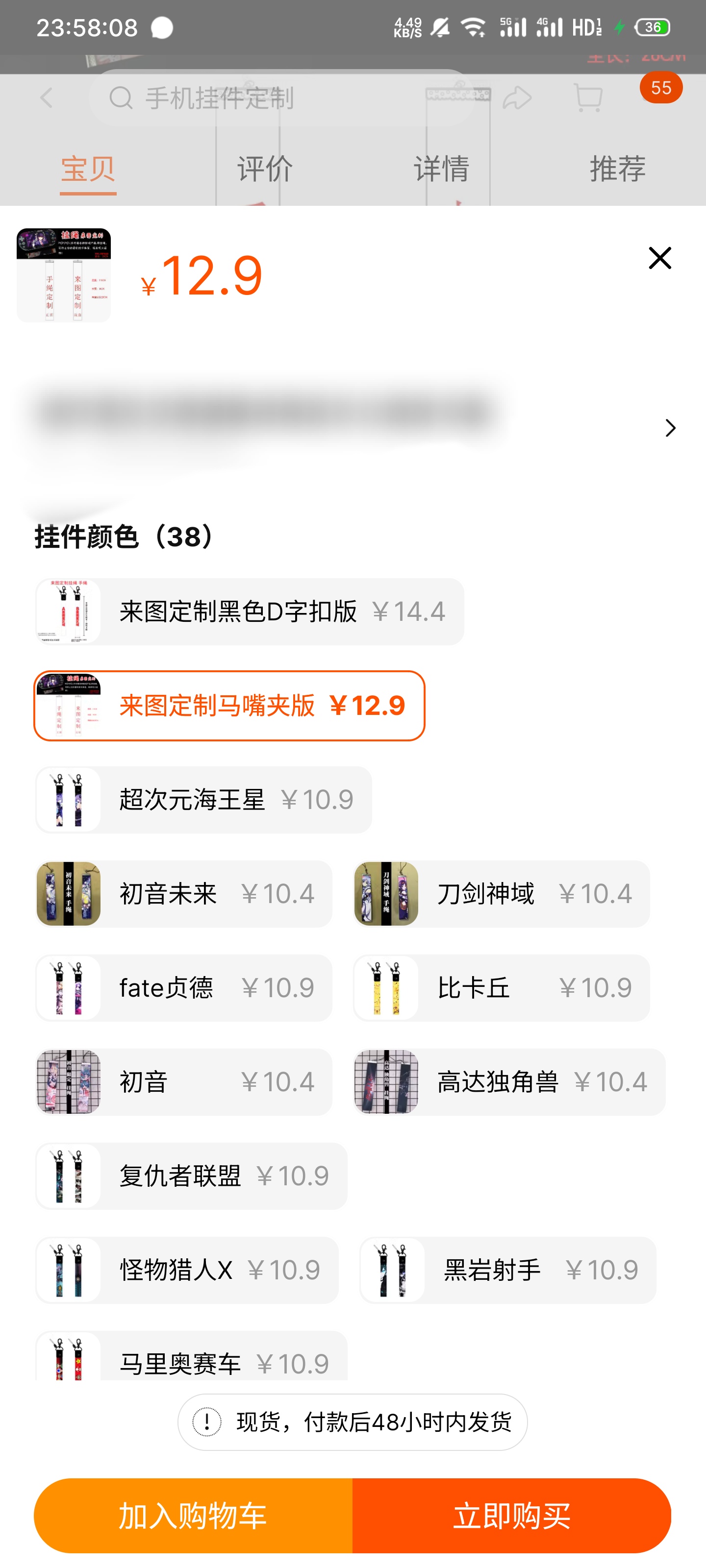Select the 比卡丘 strap

(x=502, y=988)
